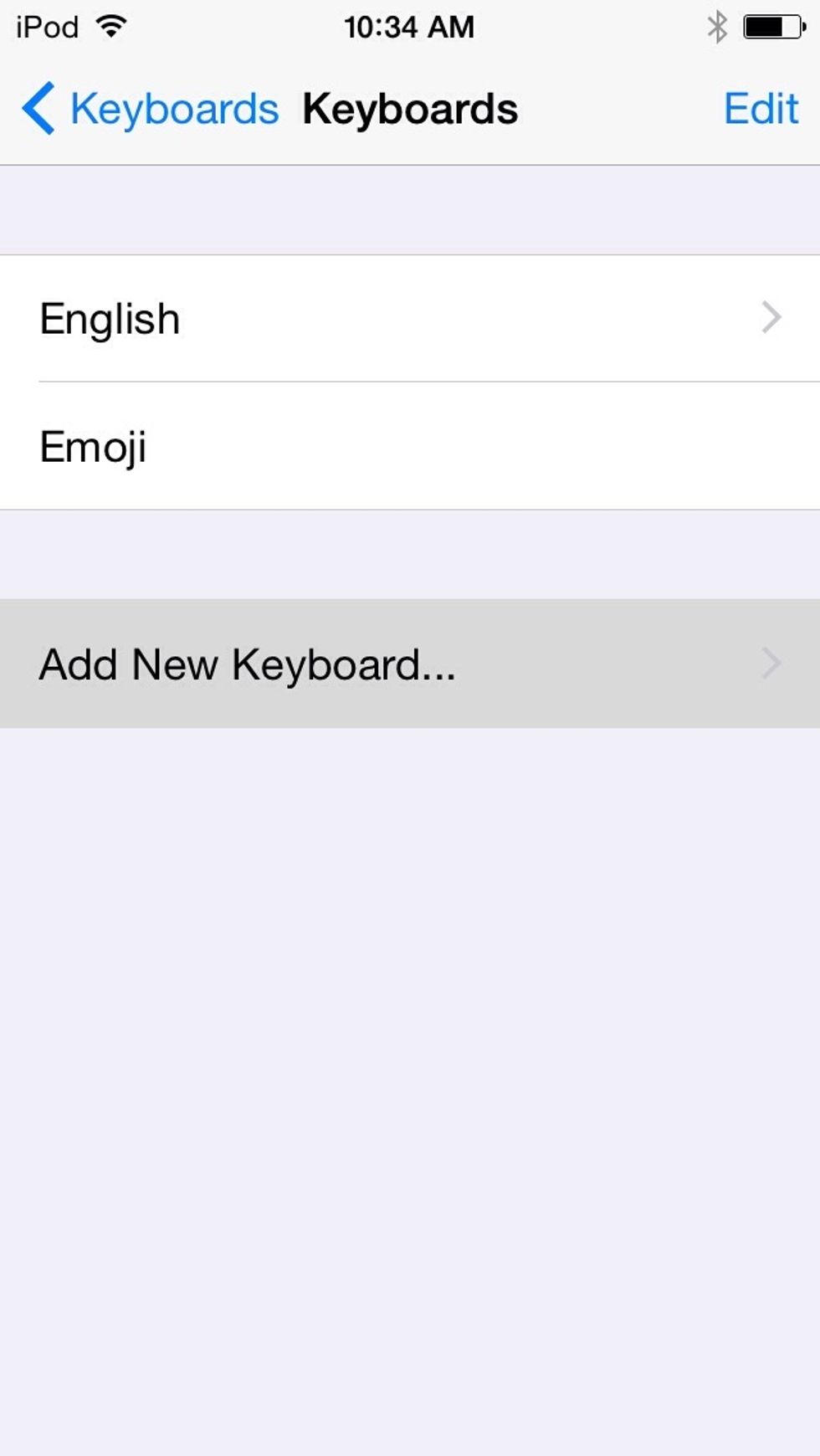Click the battery level indicator
The width and height of the screenshot is (820, 1456).
pyautogui.click(x=771, y=26)
